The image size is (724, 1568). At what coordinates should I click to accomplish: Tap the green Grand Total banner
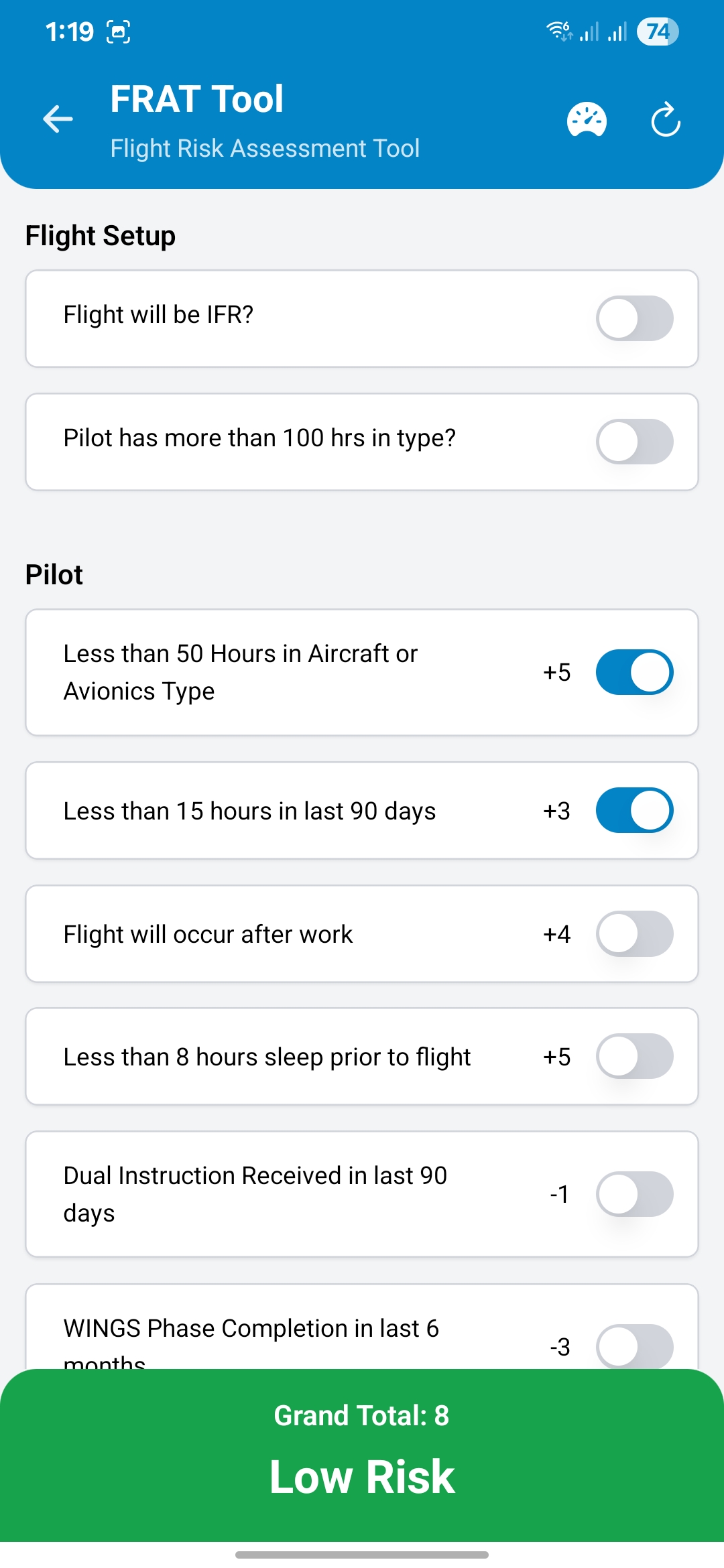(x=362, y=1415)
